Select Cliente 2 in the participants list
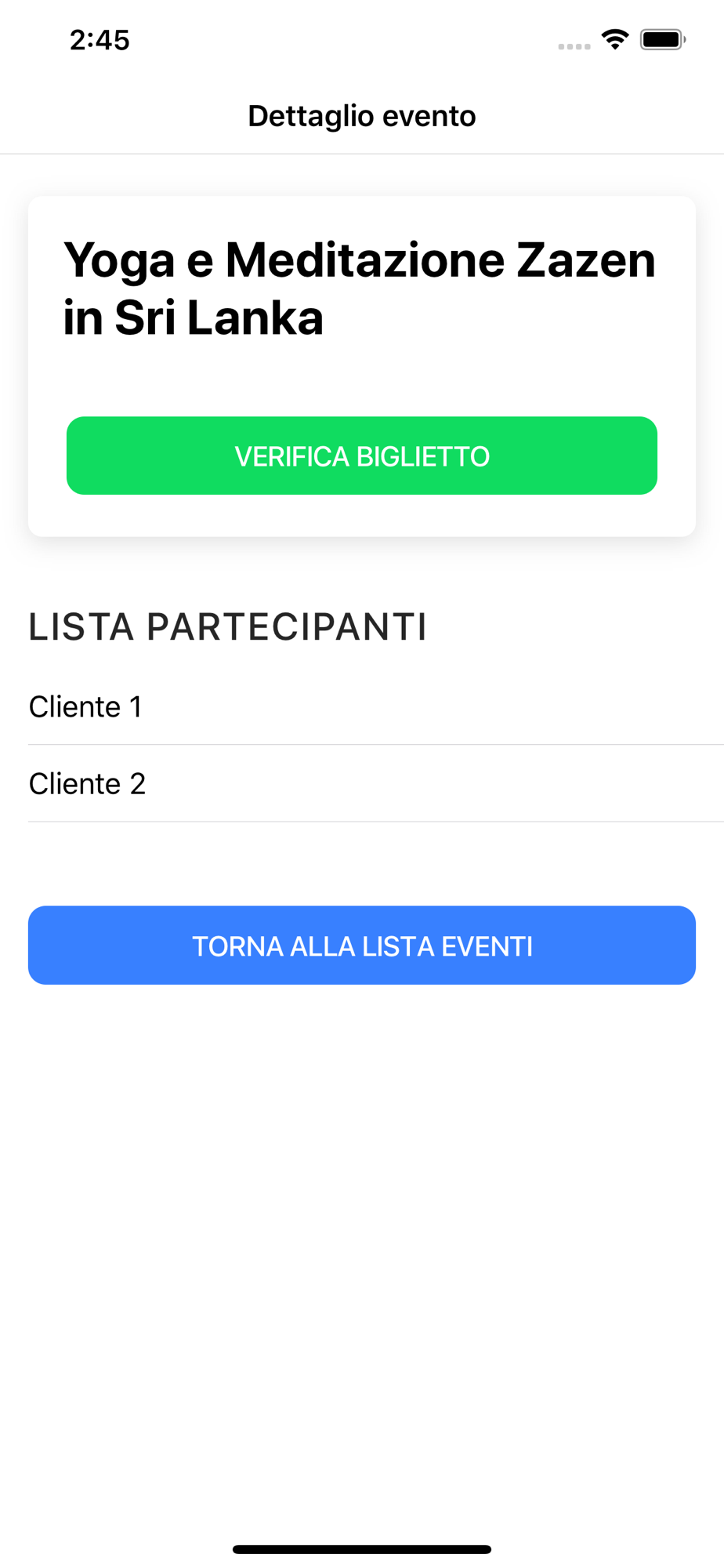The height and width of the screenshot is (1568, 724). (x=376, y=783)
